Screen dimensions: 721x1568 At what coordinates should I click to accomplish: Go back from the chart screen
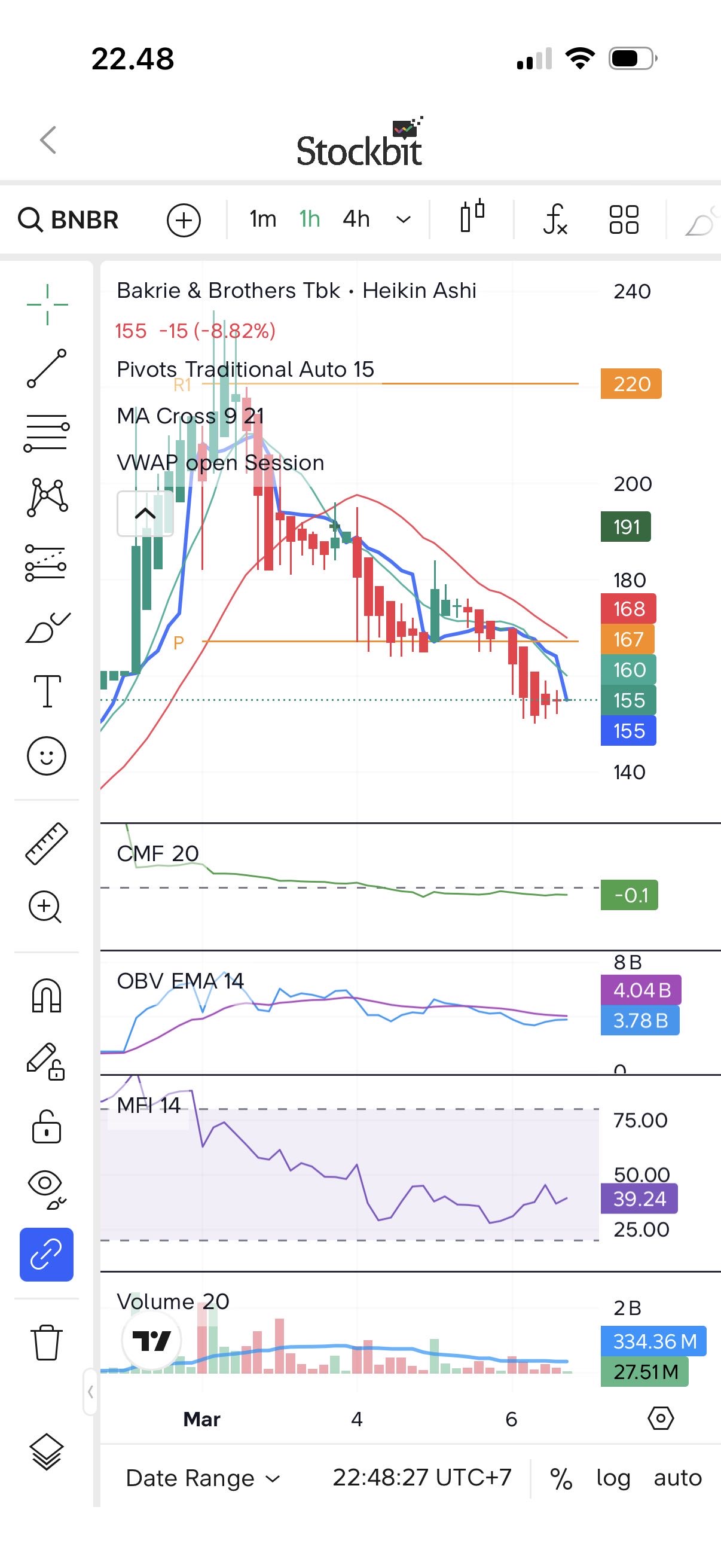click(x=48, y=140)
